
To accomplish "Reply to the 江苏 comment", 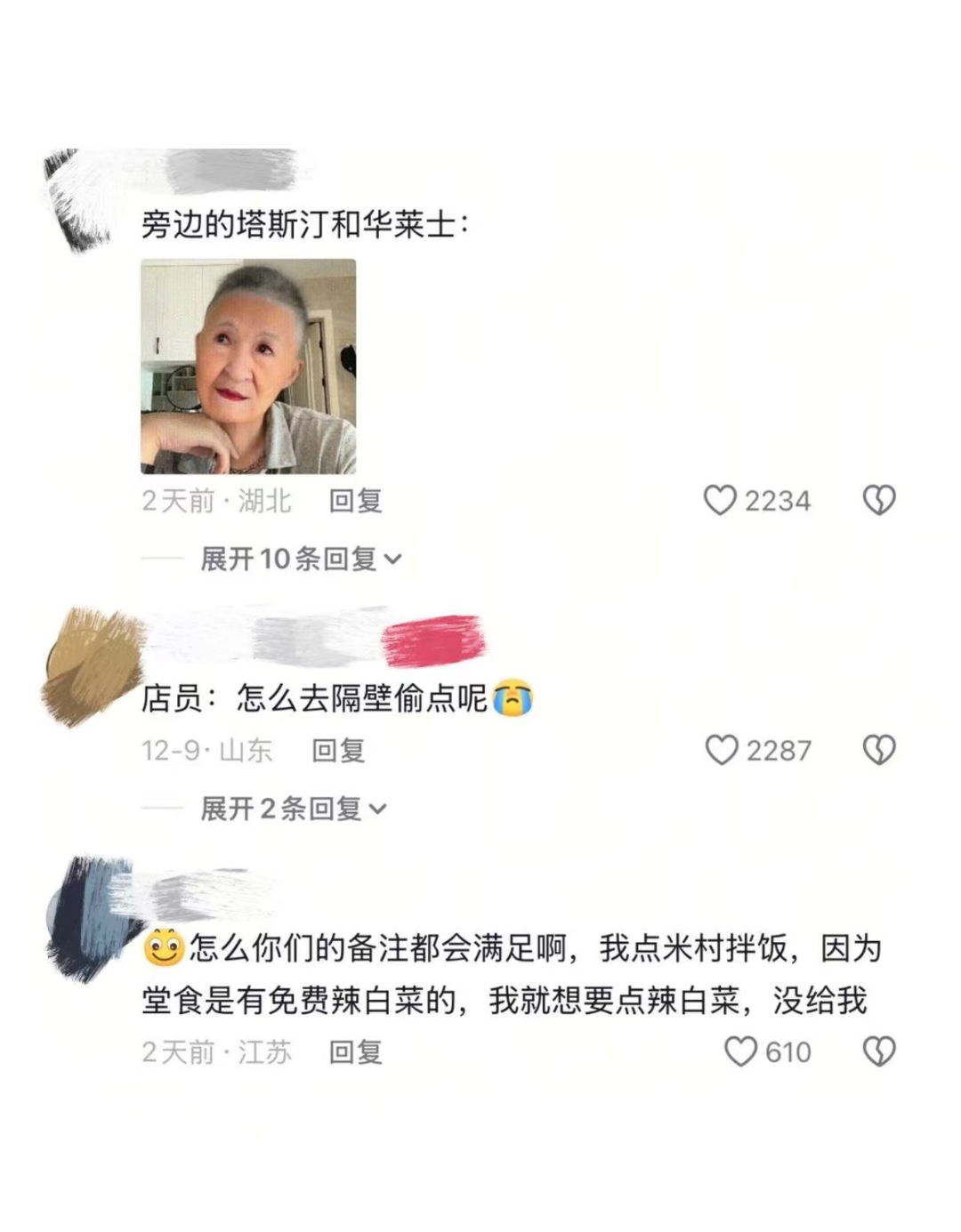I will click(355, 1051).
